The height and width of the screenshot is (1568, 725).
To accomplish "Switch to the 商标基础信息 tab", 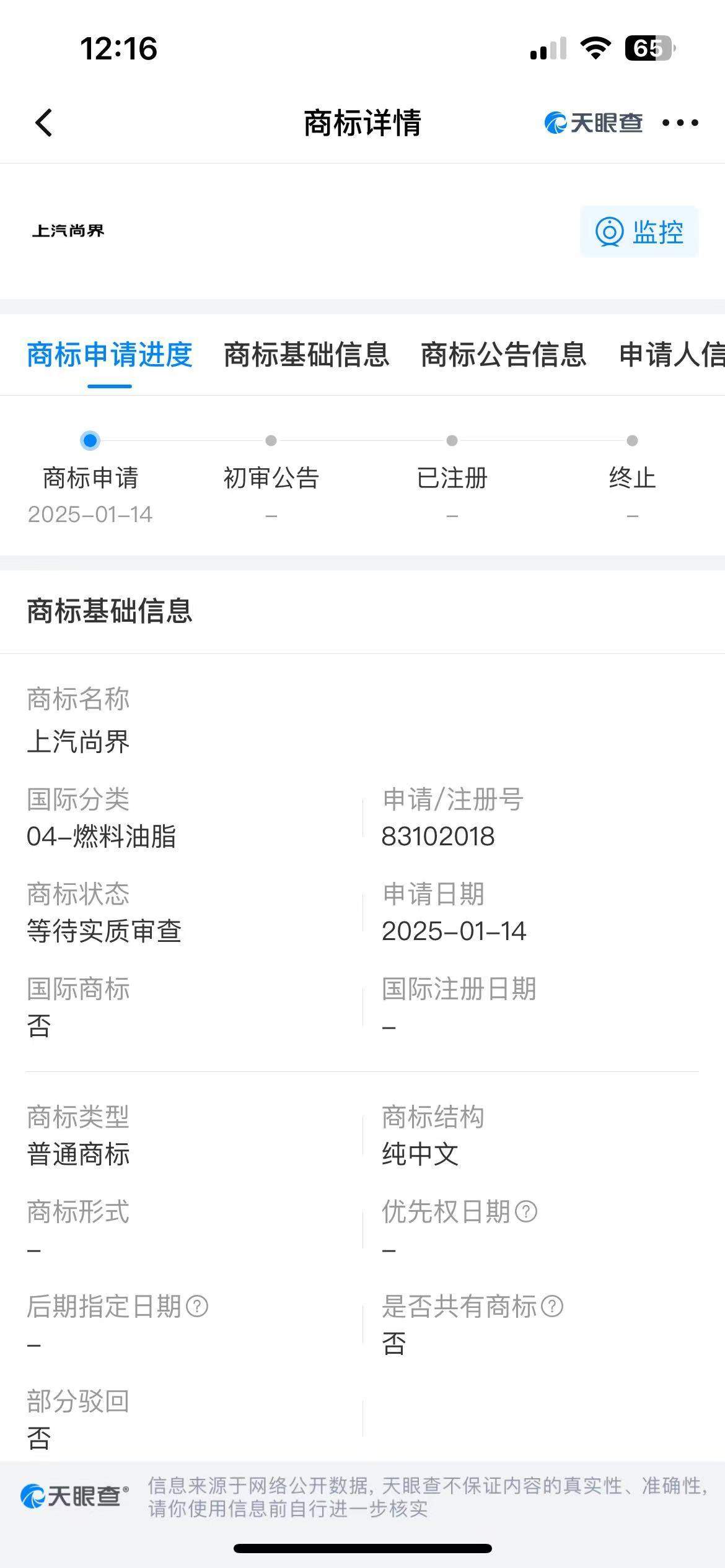I will (306, 355).
